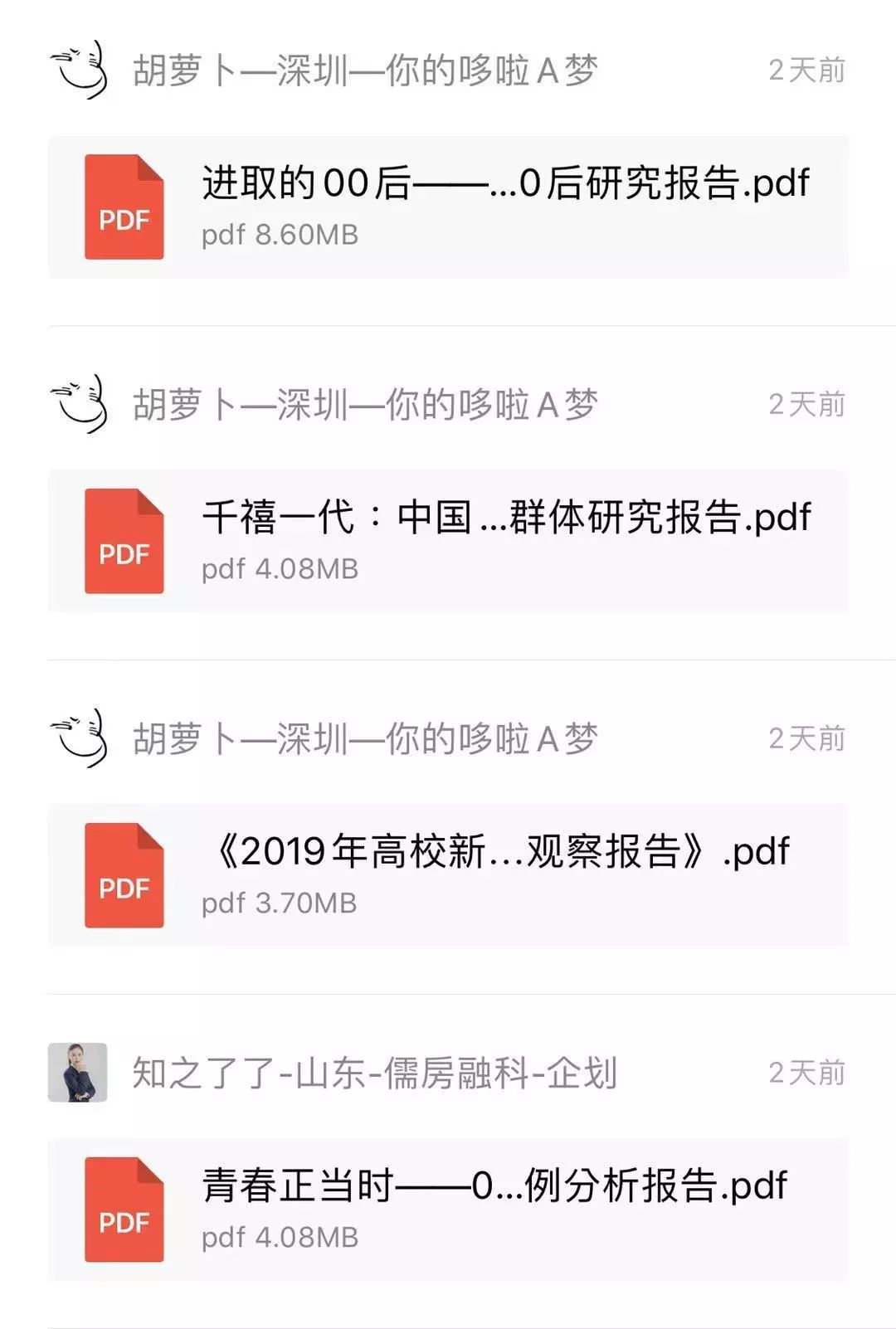View profile of 知之了了-山东-儒房融科-企划
This screenshot has height=1329, width=896.
coord(78,1072)
